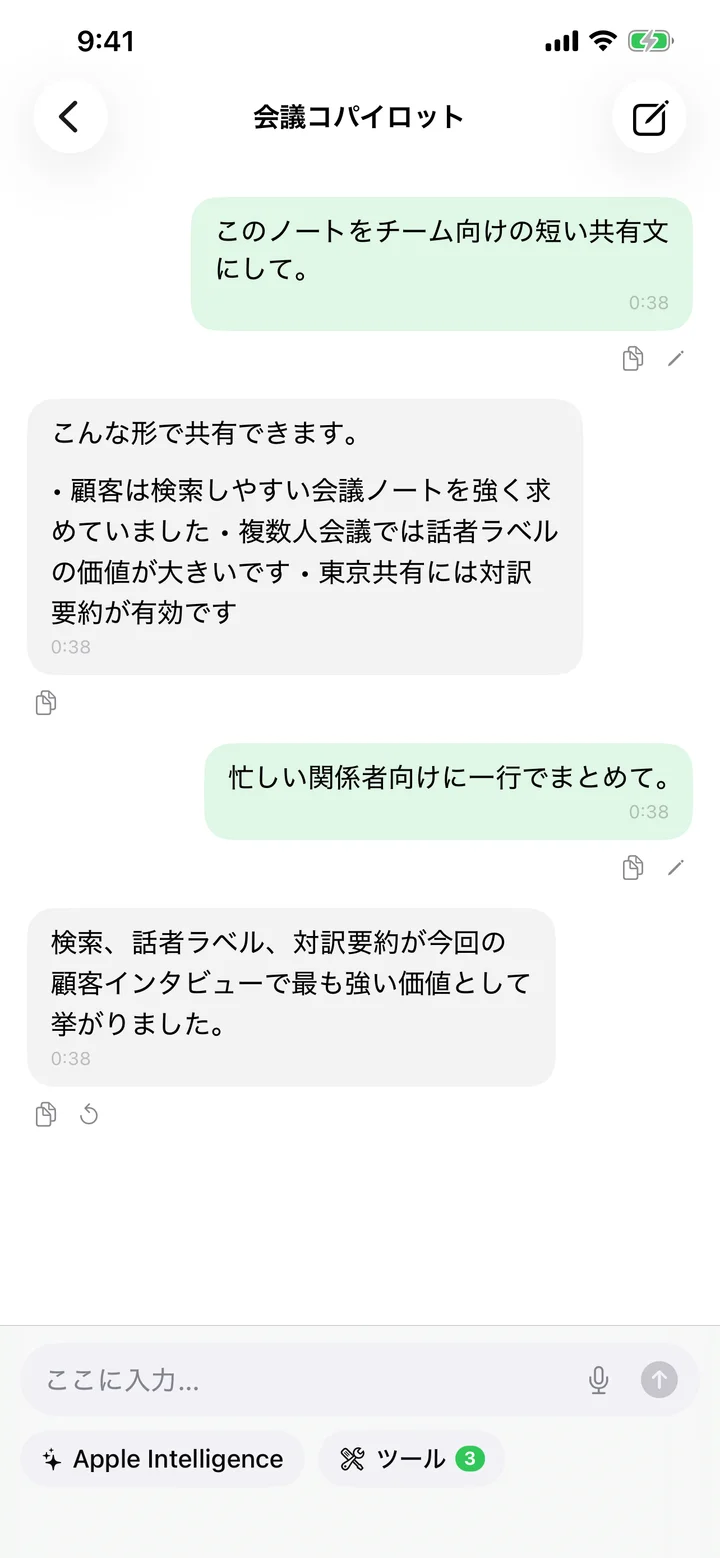
Task: Copy the one-line summary reply
Action: 45,1113
